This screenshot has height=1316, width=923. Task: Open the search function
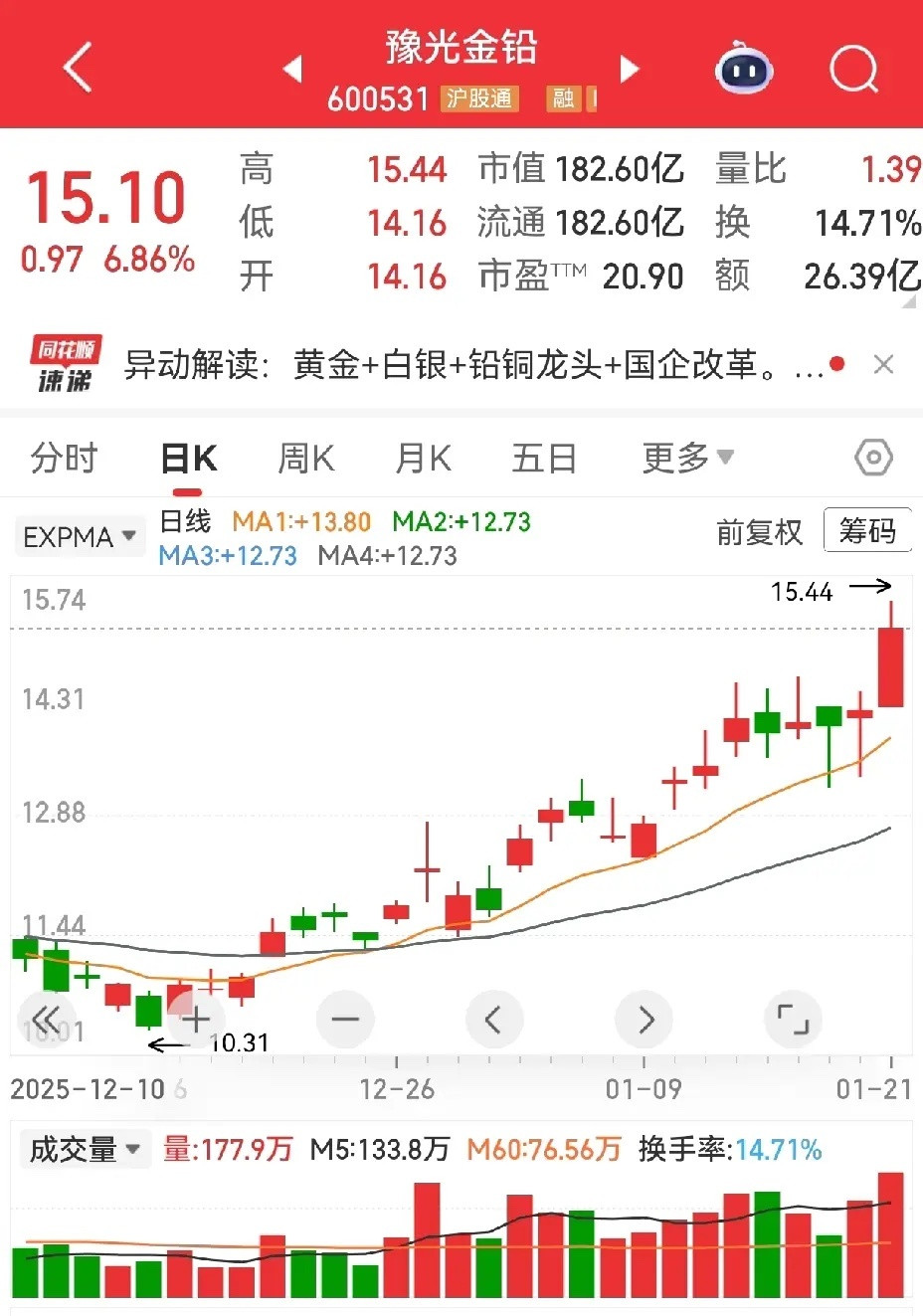(x=853, y=66)
